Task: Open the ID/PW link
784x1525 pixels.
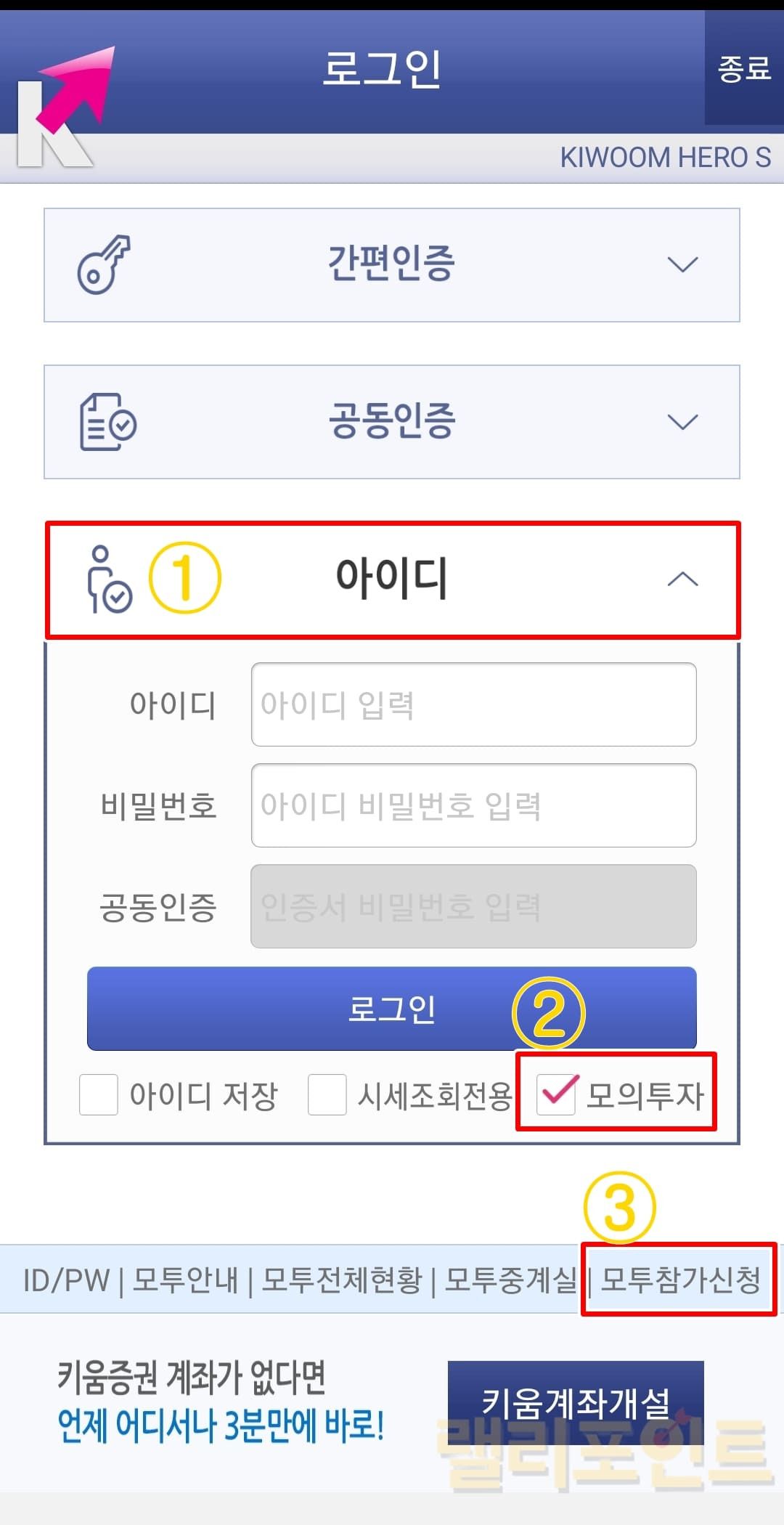Action: 66,1280
